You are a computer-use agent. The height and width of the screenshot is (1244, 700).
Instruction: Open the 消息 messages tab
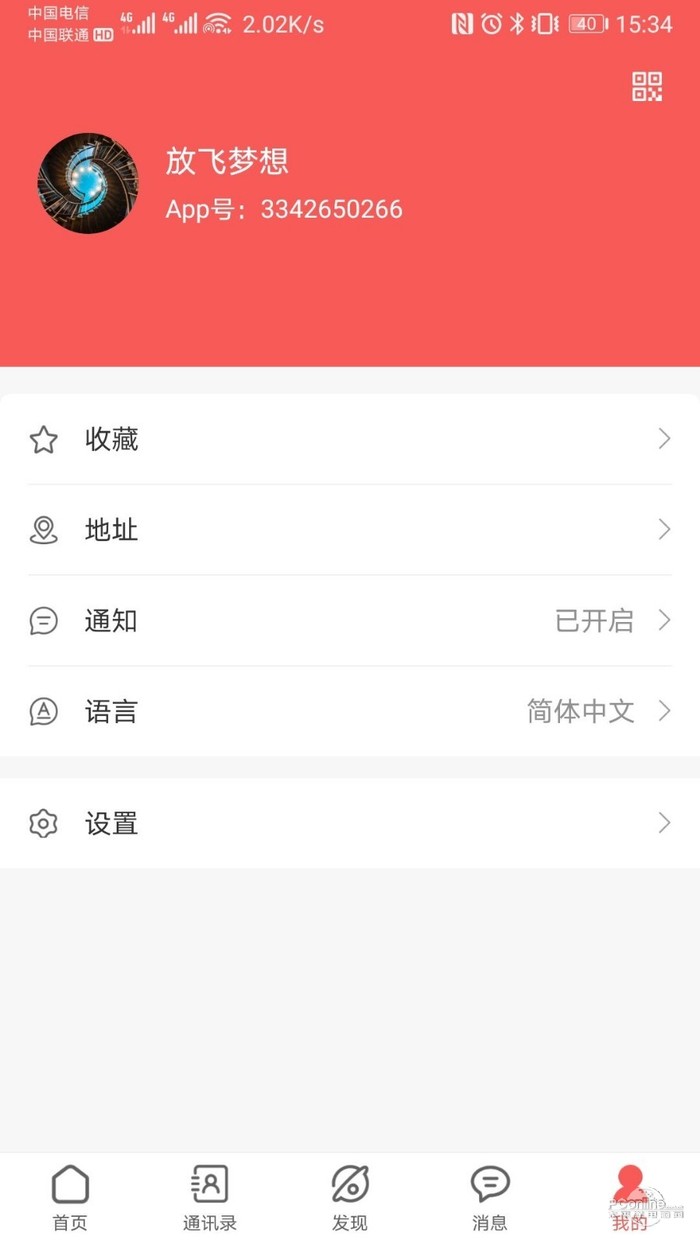click(x=490, y=1197)
